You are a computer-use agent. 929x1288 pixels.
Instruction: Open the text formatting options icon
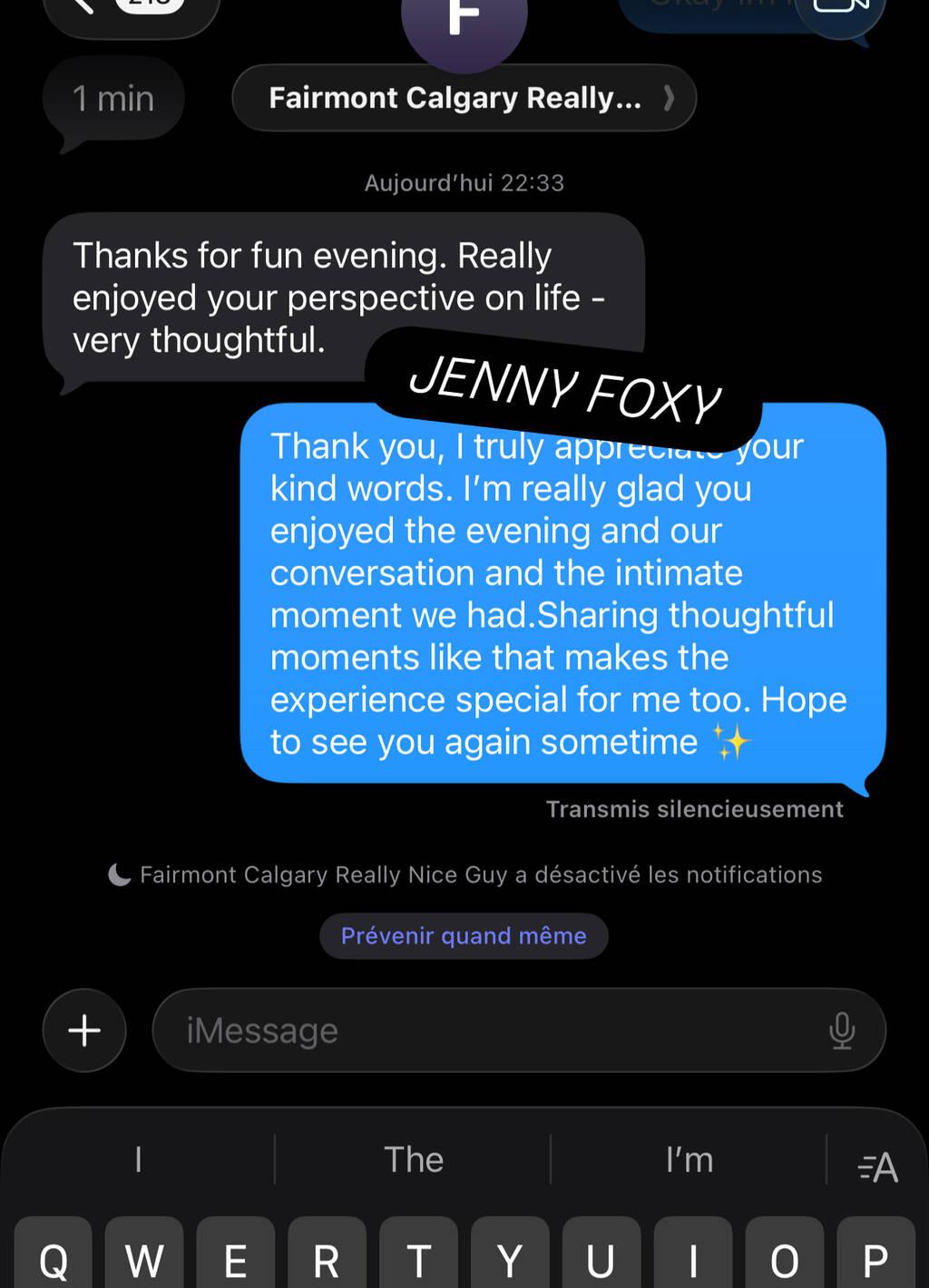(x=877, y=1166)
